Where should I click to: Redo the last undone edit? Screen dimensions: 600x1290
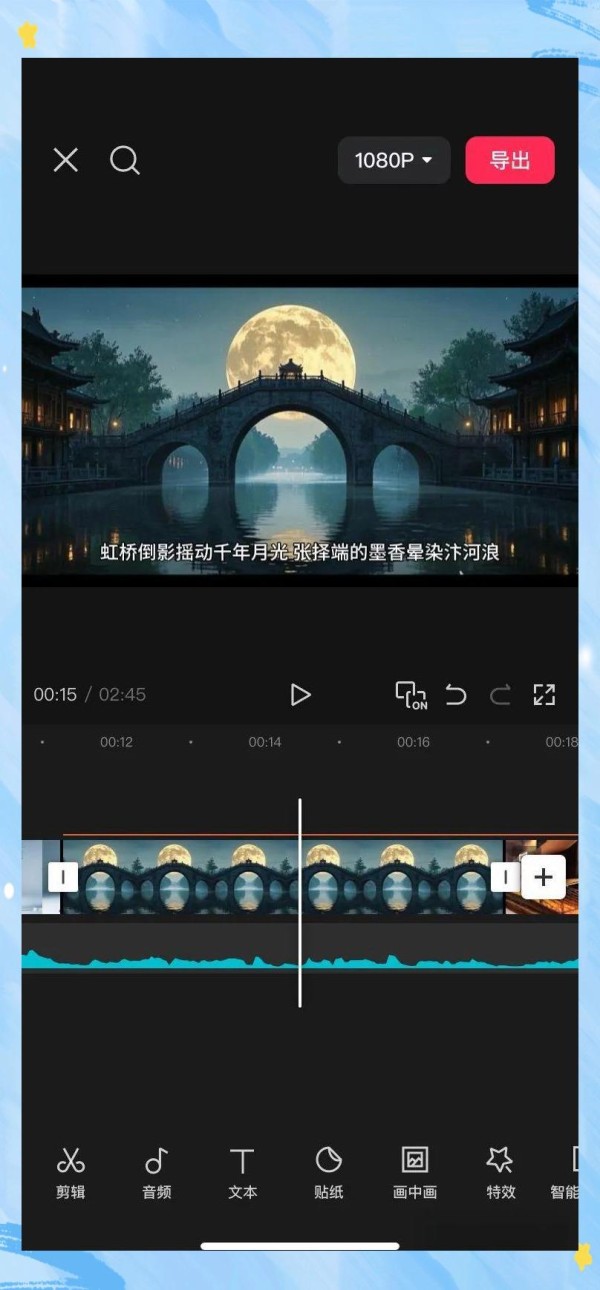point(500,695)
